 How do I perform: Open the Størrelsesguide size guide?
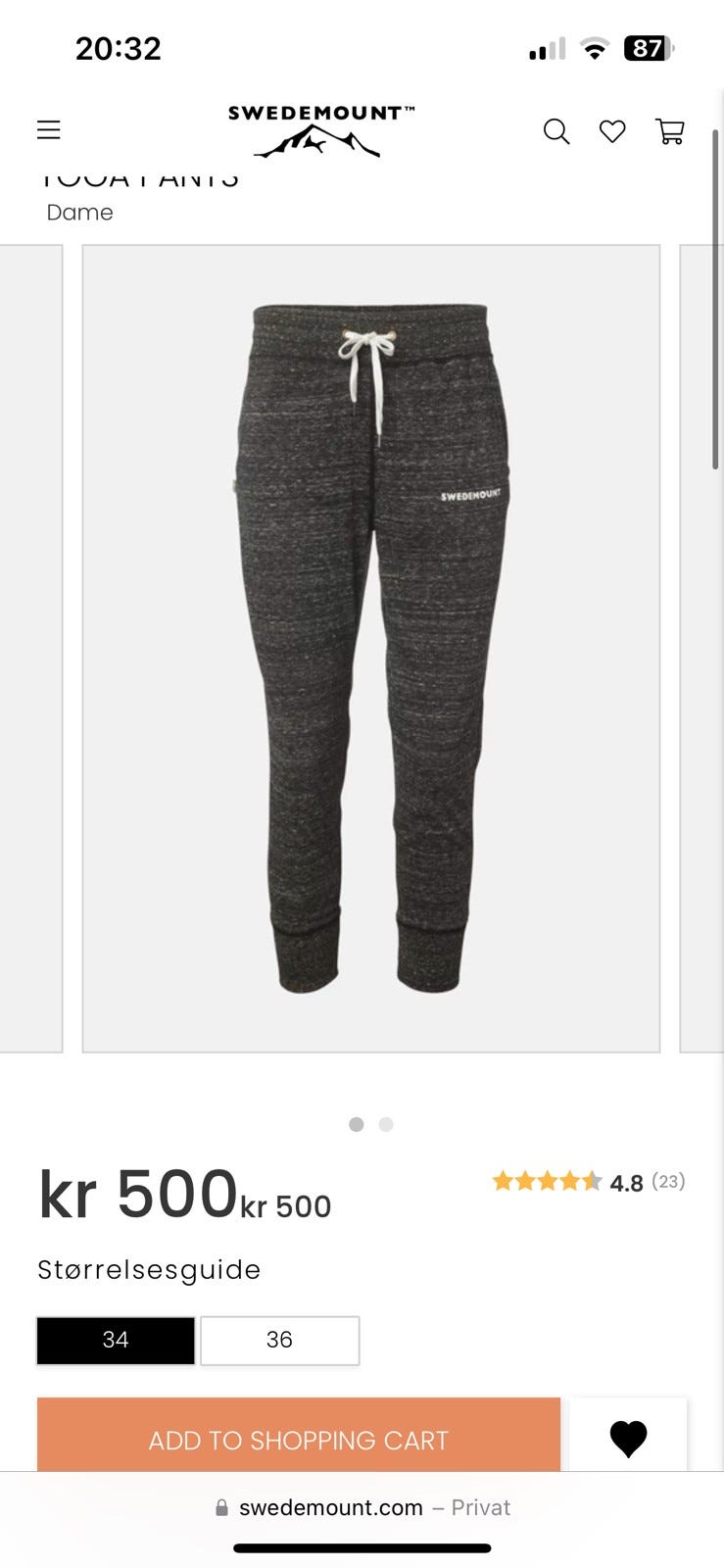(x=149, y=1270)
